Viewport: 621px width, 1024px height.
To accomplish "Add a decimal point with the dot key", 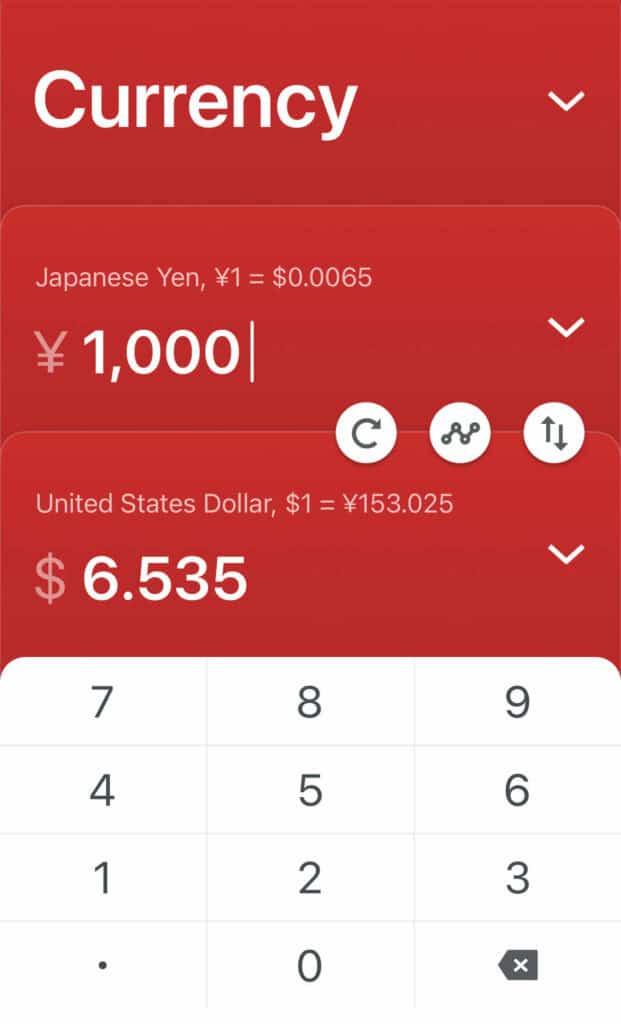I will tap(102, 965).
